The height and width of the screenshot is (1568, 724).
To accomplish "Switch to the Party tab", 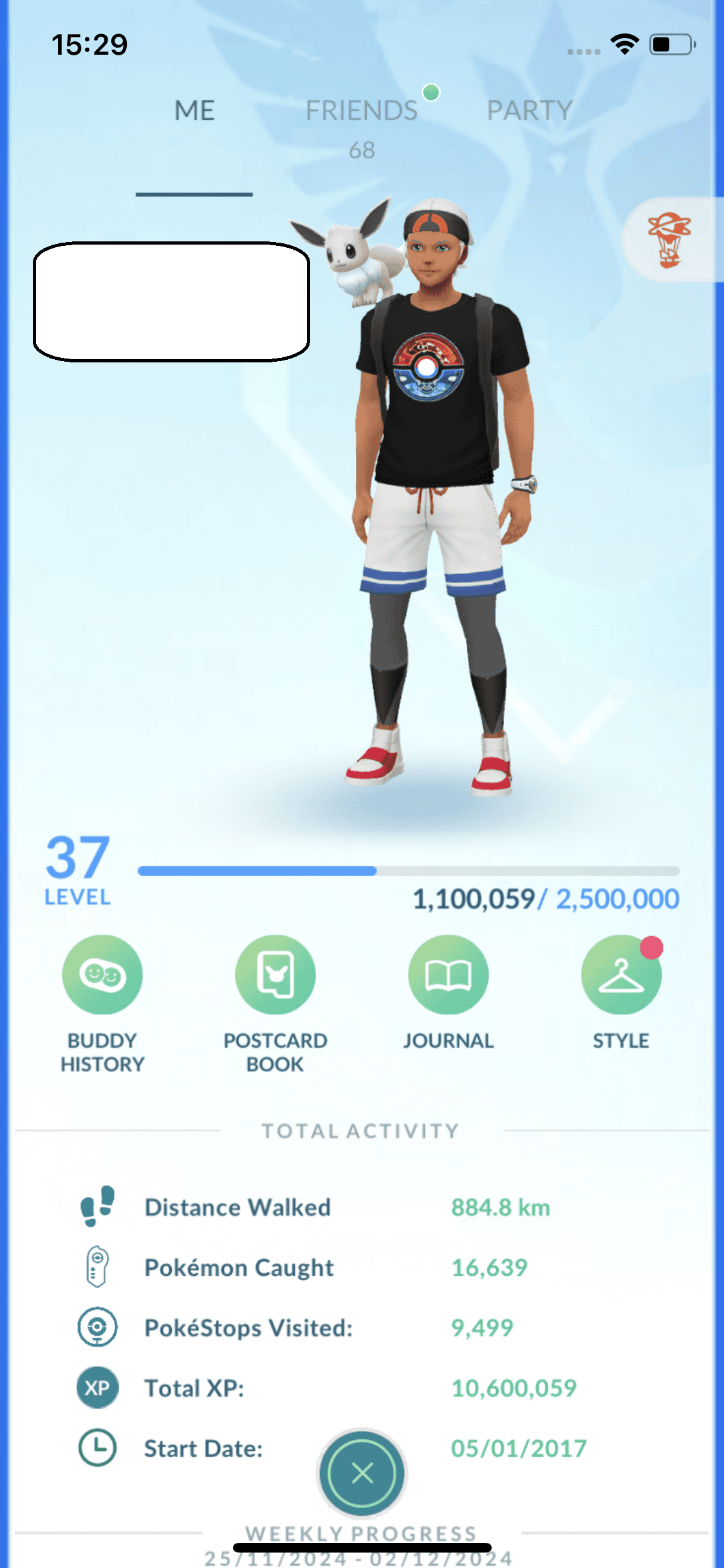I will tap(529, 111).
